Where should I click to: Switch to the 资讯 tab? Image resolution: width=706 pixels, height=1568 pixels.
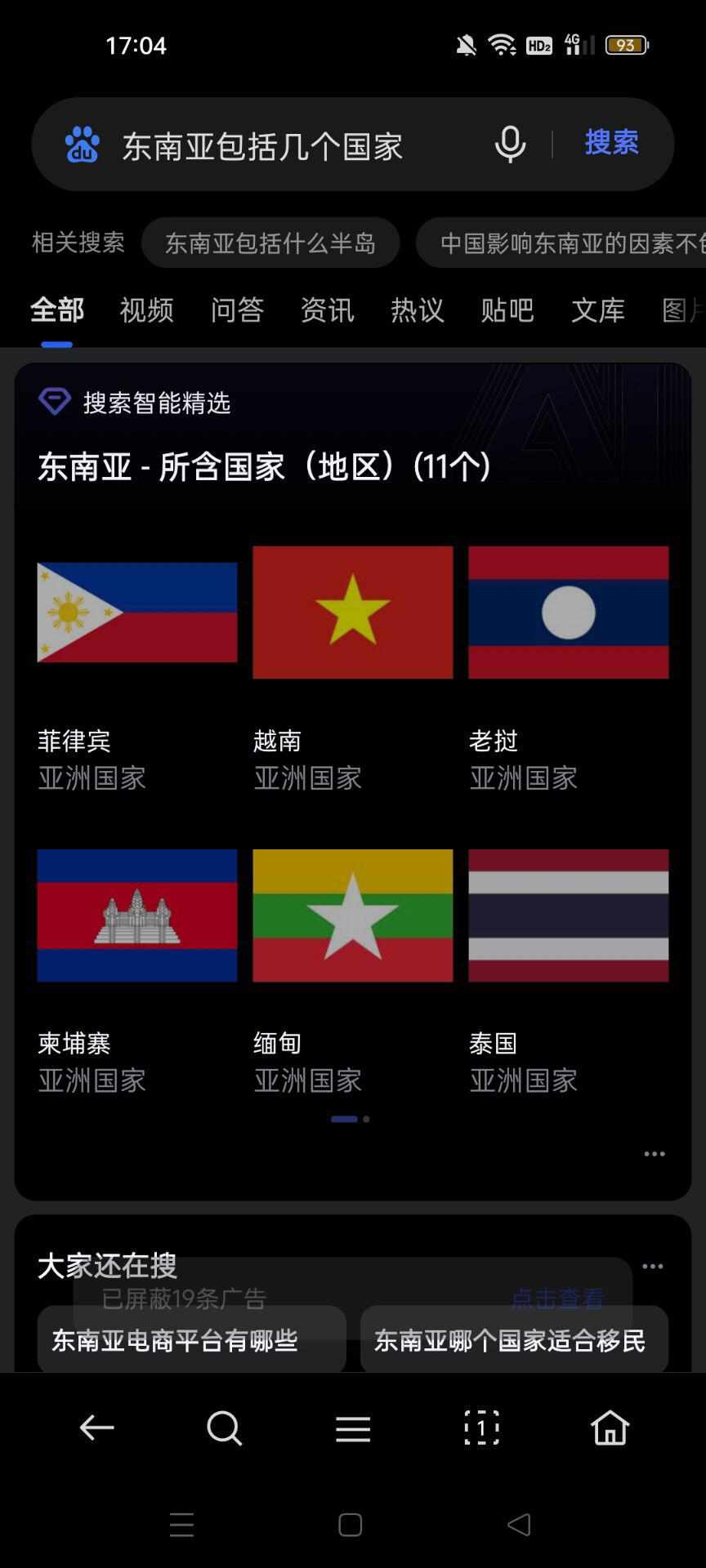(327, 310)
